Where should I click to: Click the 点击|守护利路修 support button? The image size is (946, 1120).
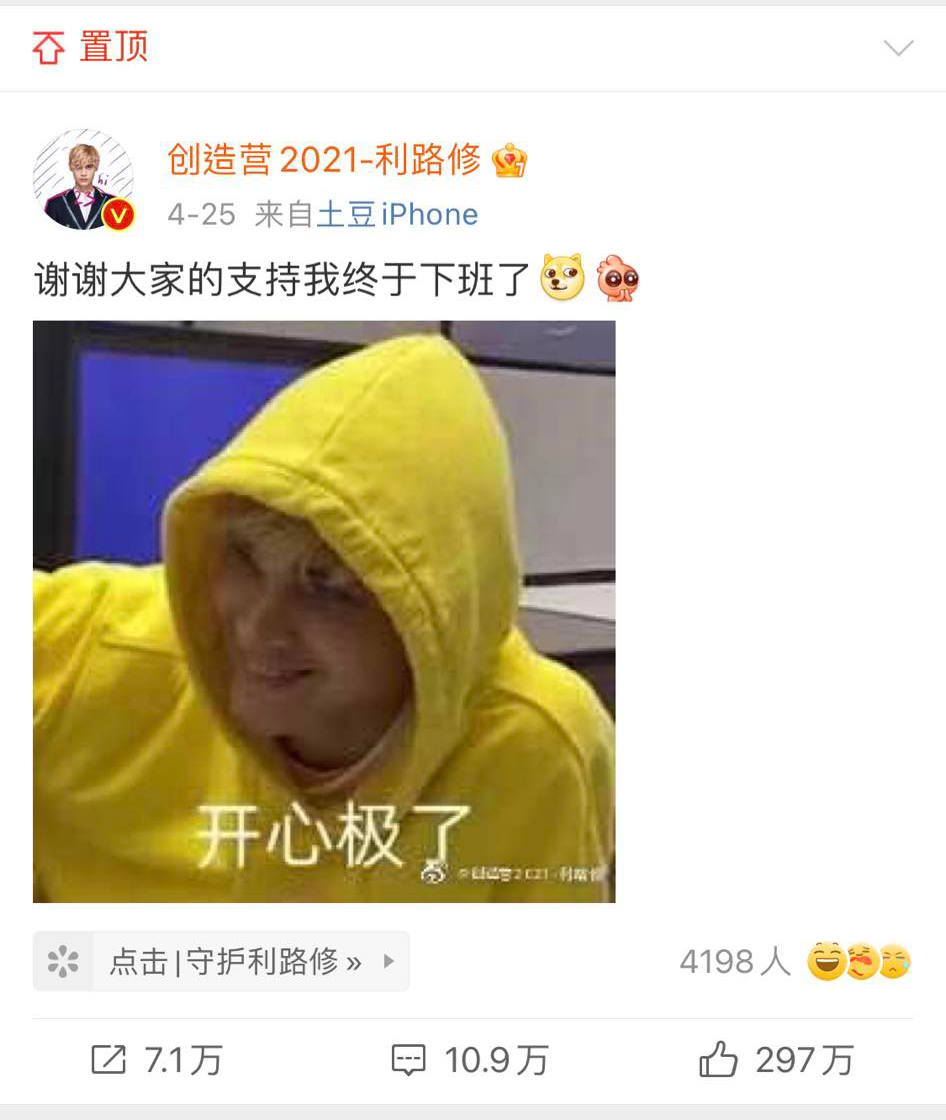click(225, 960)
